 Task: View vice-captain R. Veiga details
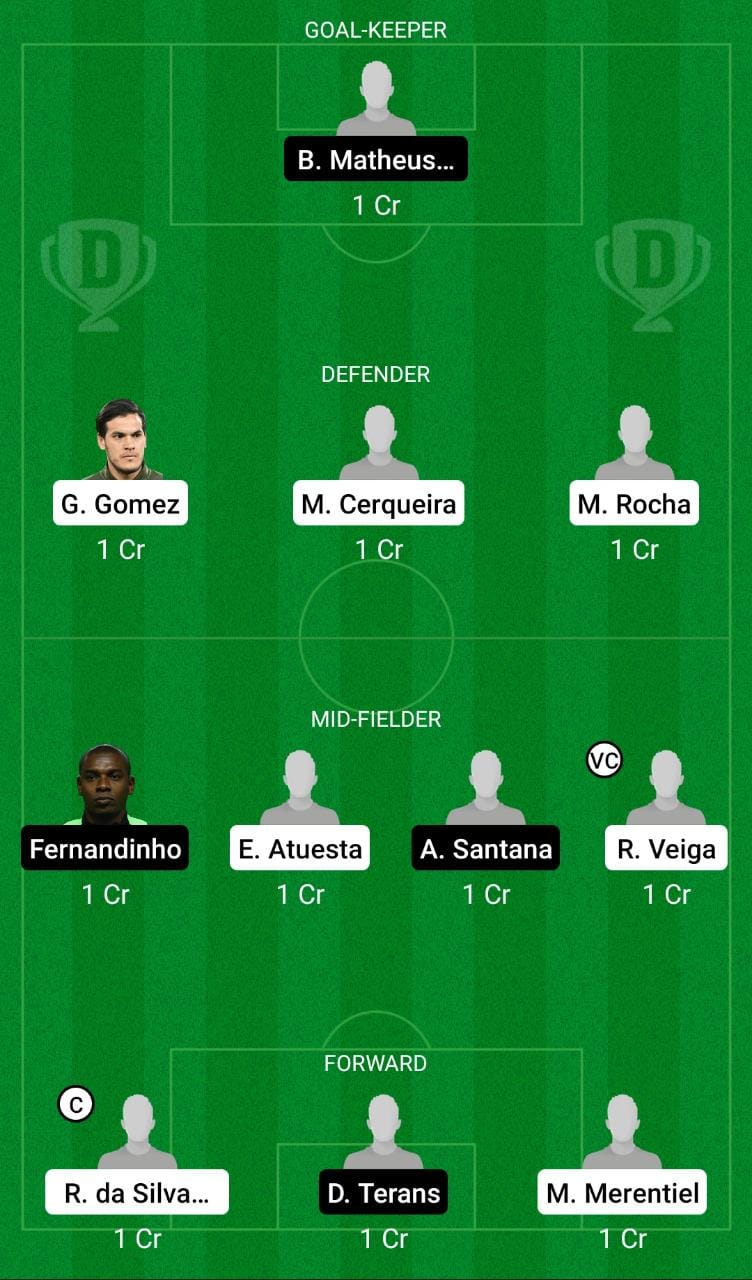666,848
